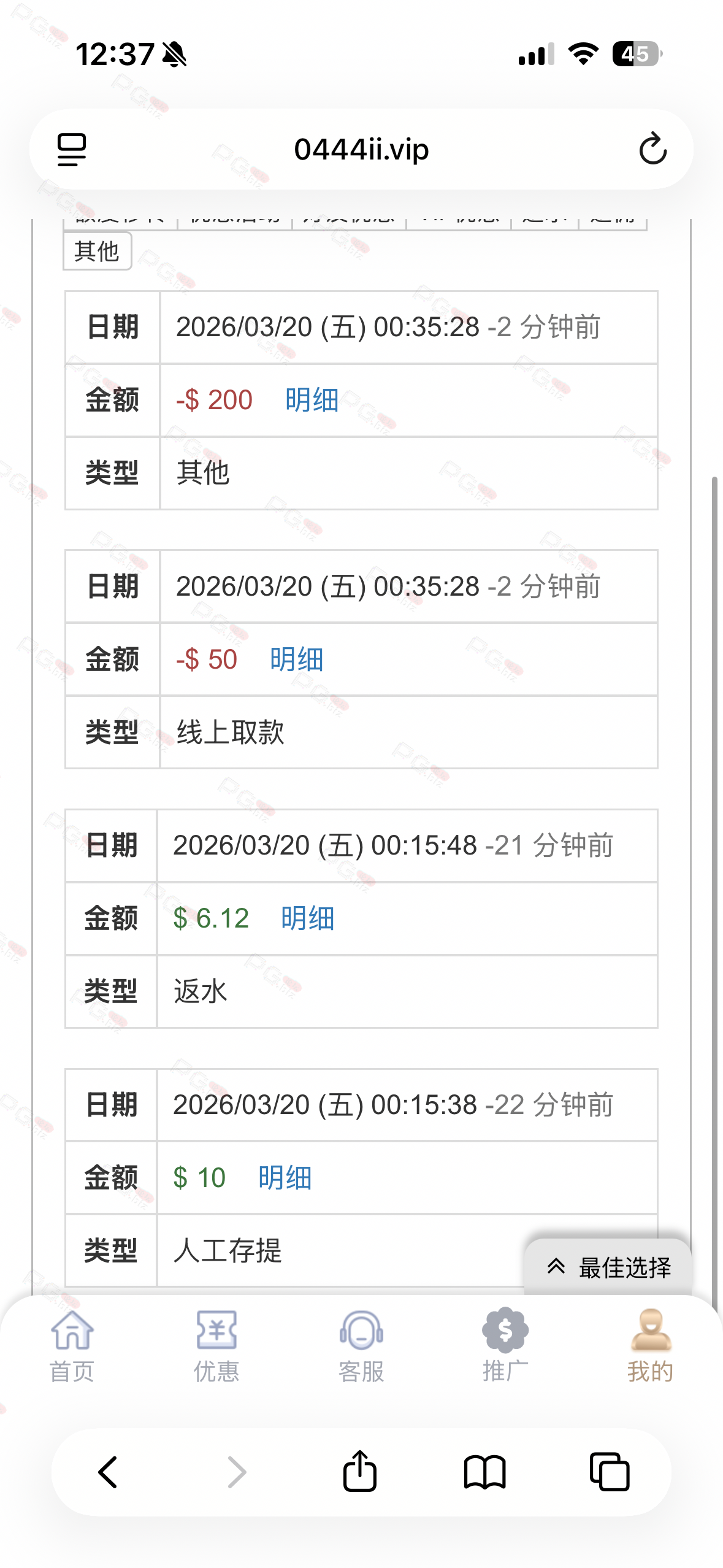Open browser bookmarks
Viewport: 723px width, 1568px height.
pos(484,1472)
